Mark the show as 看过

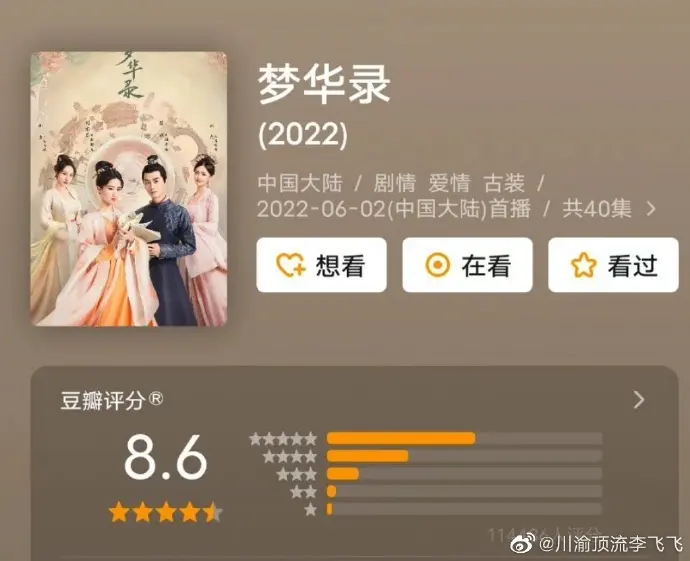pyautogui.click(x=613, y=265)
